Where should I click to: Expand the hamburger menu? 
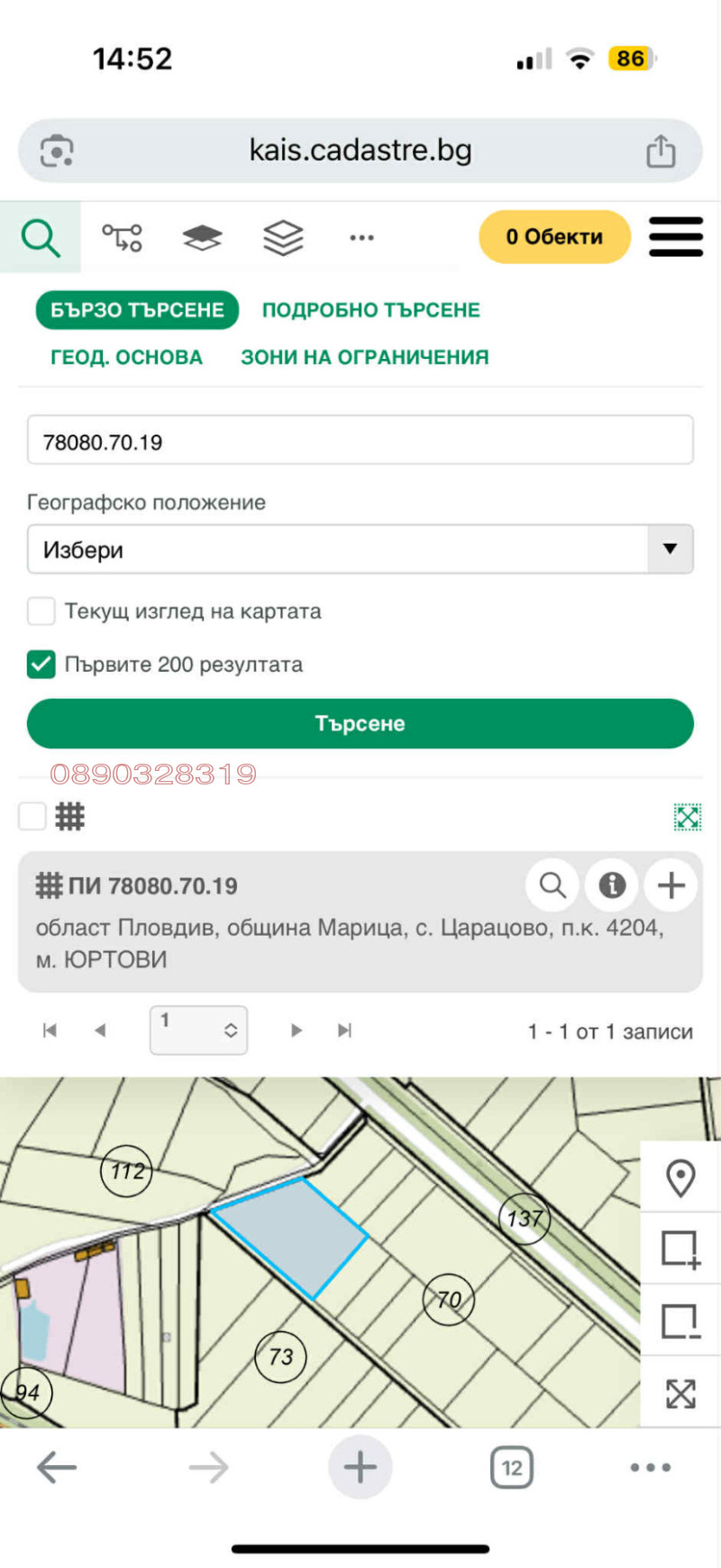point(676,237)
